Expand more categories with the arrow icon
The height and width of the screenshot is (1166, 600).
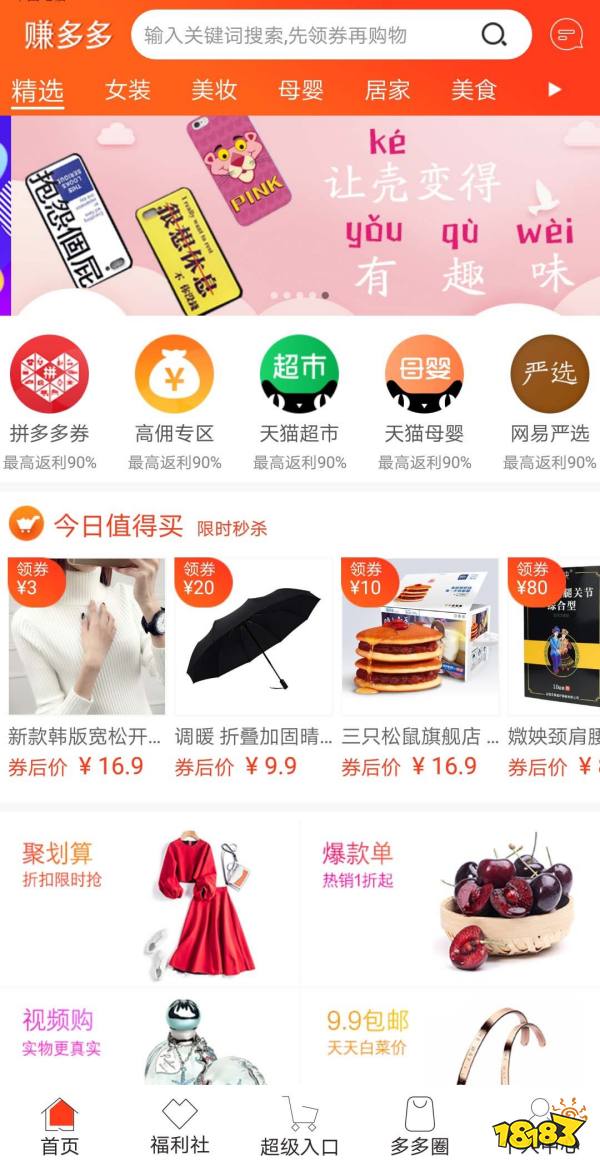[555, 90]
